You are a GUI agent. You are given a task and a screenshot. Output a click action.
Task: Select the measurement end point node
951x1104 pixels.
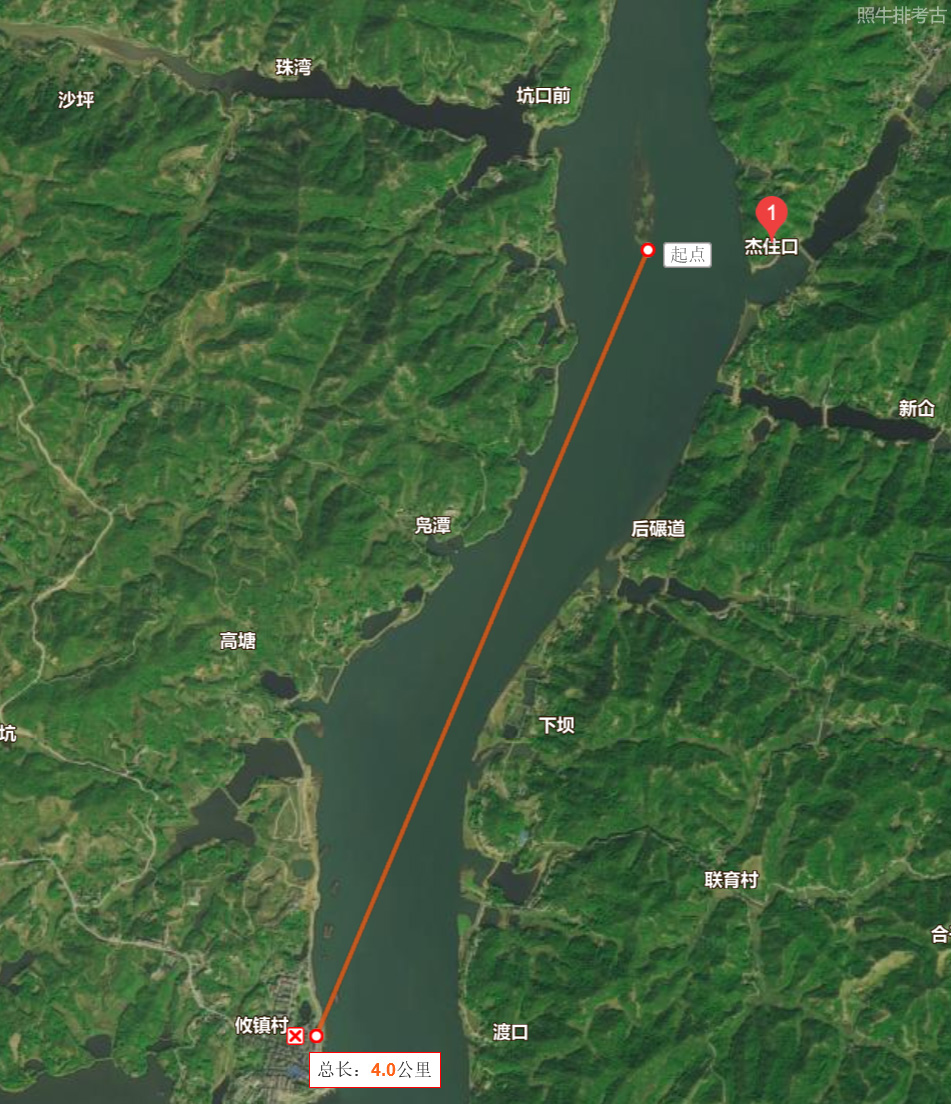(x=317, y=1036)
